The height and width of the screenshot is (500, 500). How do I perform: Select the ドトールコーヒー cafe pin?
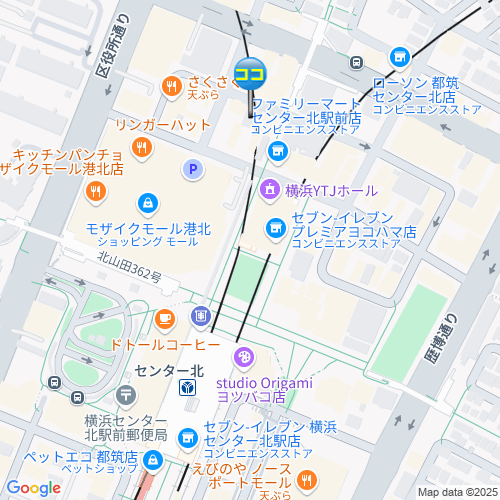pos(165,320)
